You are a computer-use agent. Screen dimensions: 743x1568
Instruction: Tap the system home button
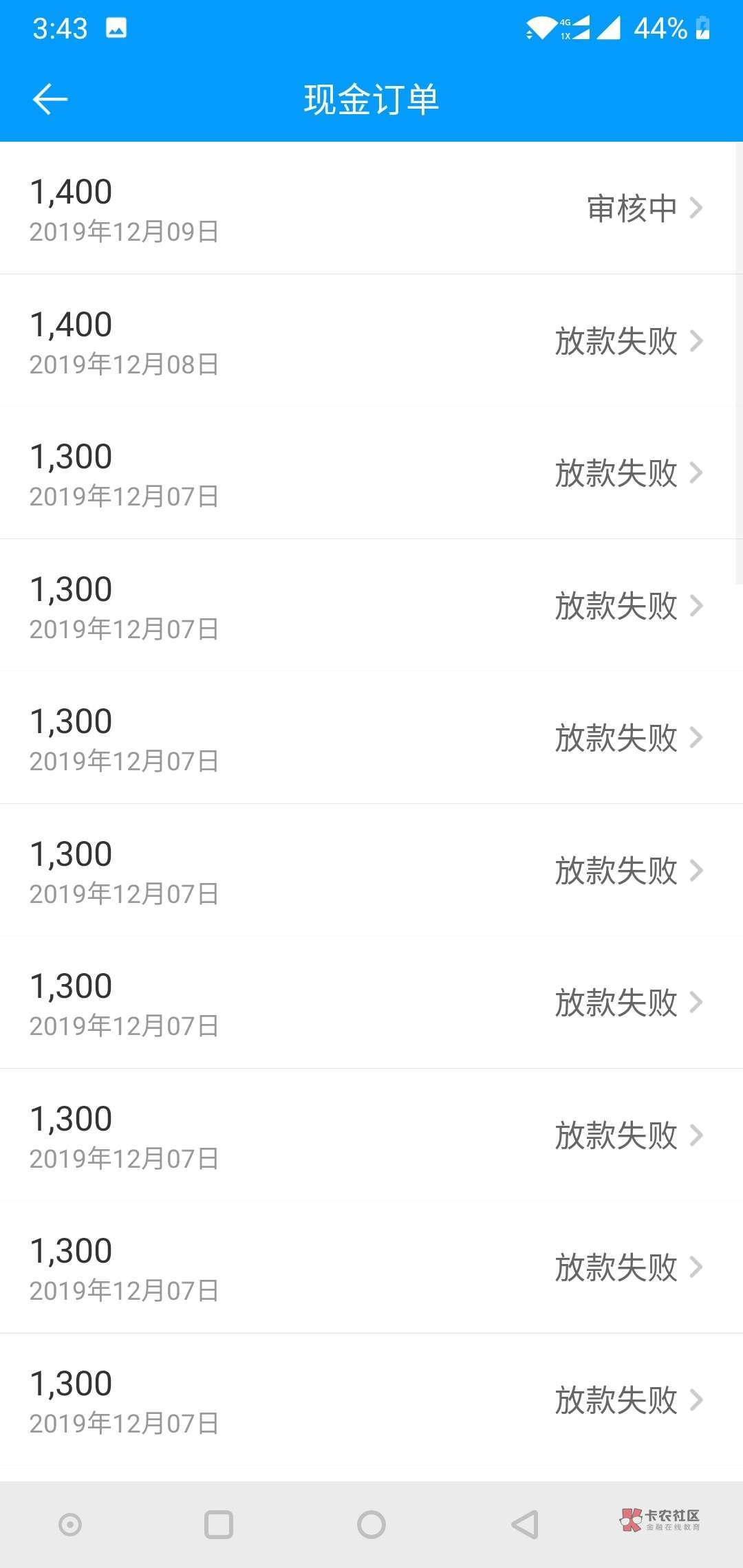[371, 1525]
